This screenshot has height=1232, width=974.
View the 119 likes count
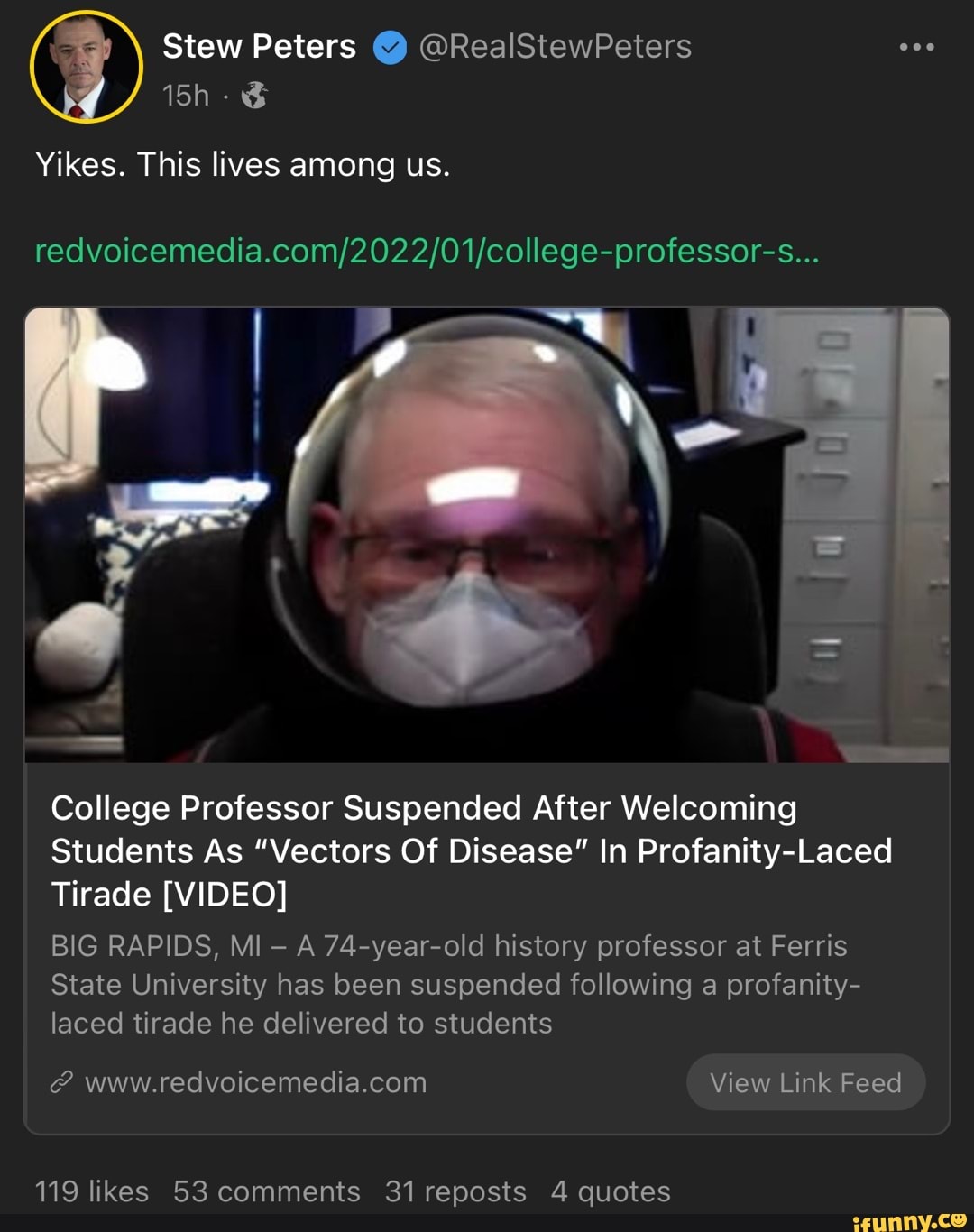(x=90, y=1191)
